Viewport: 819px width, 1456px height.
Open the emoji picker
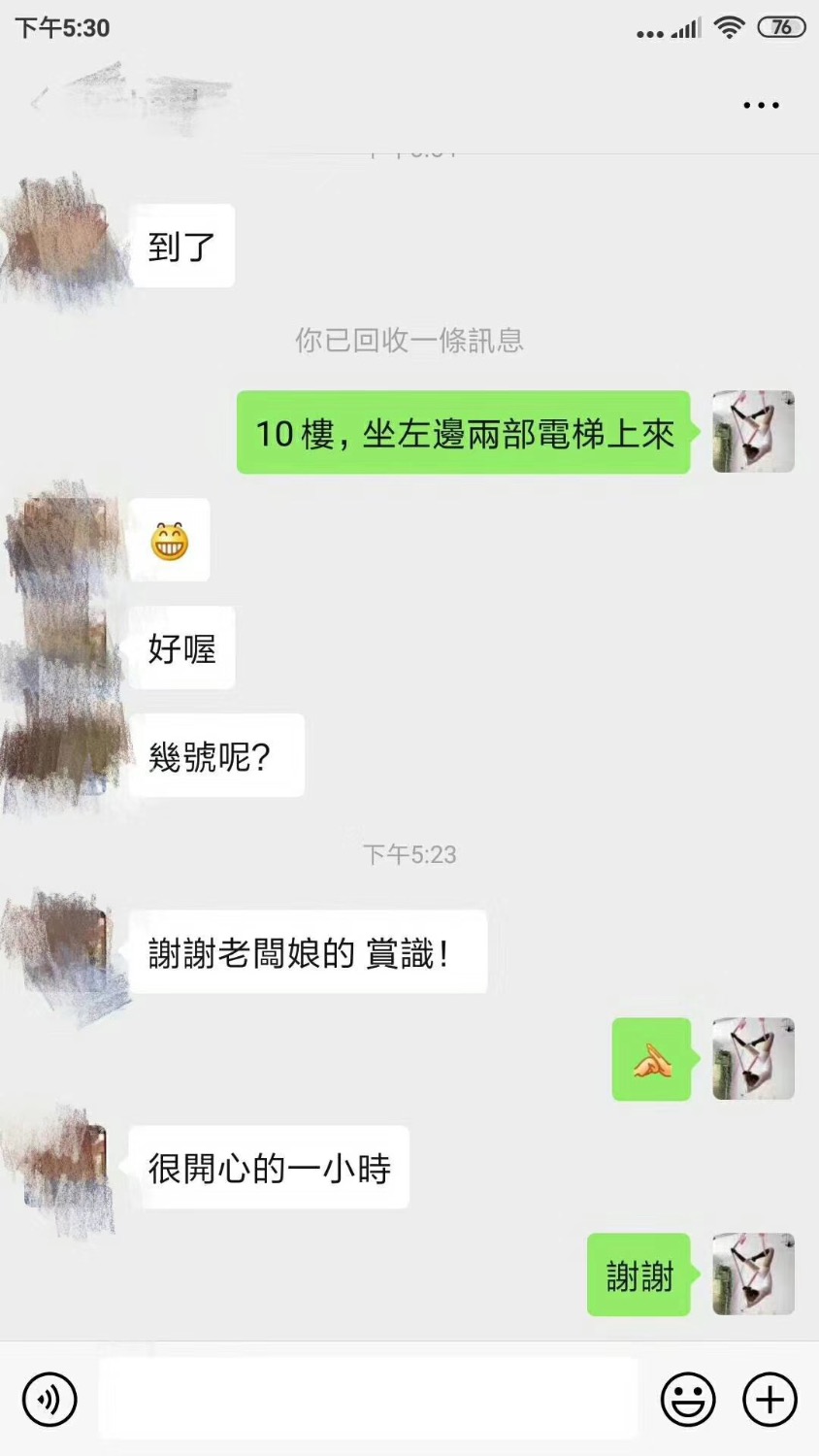click(688, 1400)
